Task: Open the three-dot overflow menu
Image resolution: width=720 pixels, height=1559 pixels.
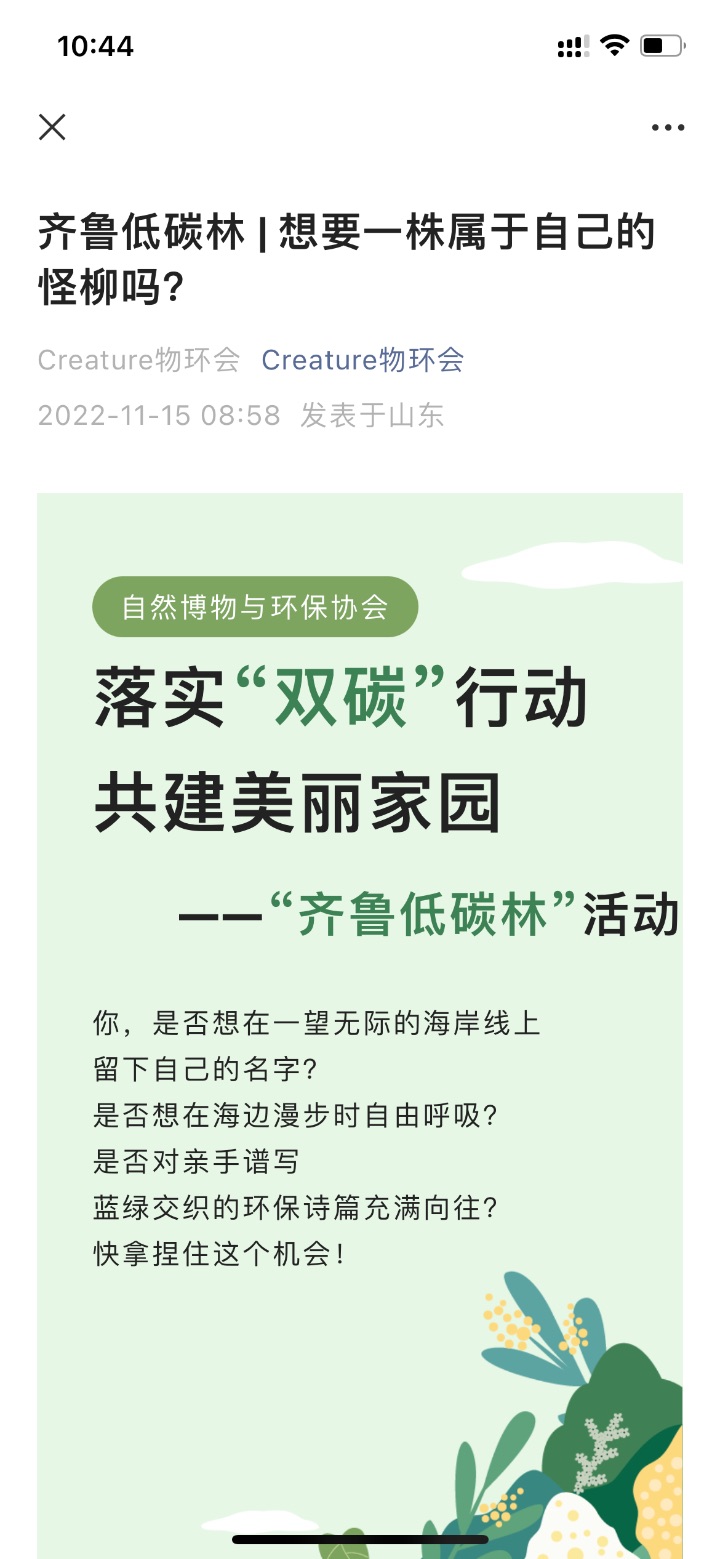Action: 667,128
